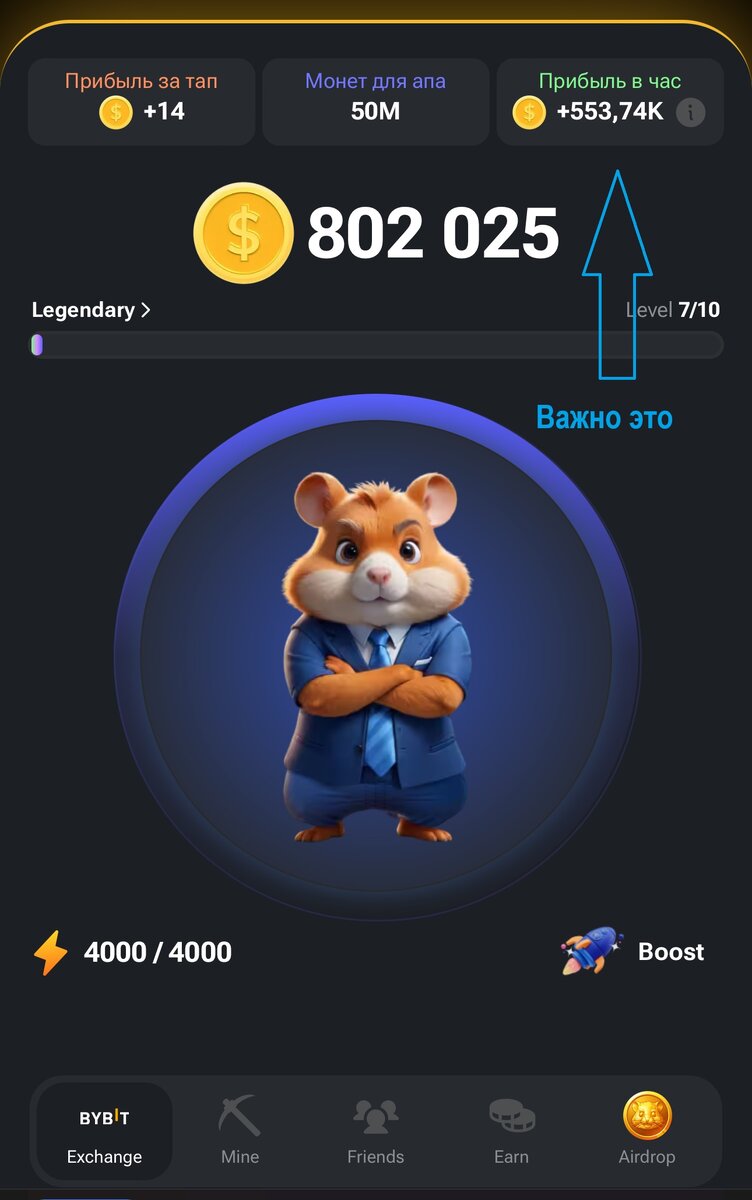Open the Boost menu
Viewport: 752px width, 1200px height.
pyautogui.click(x=634, y=951)
